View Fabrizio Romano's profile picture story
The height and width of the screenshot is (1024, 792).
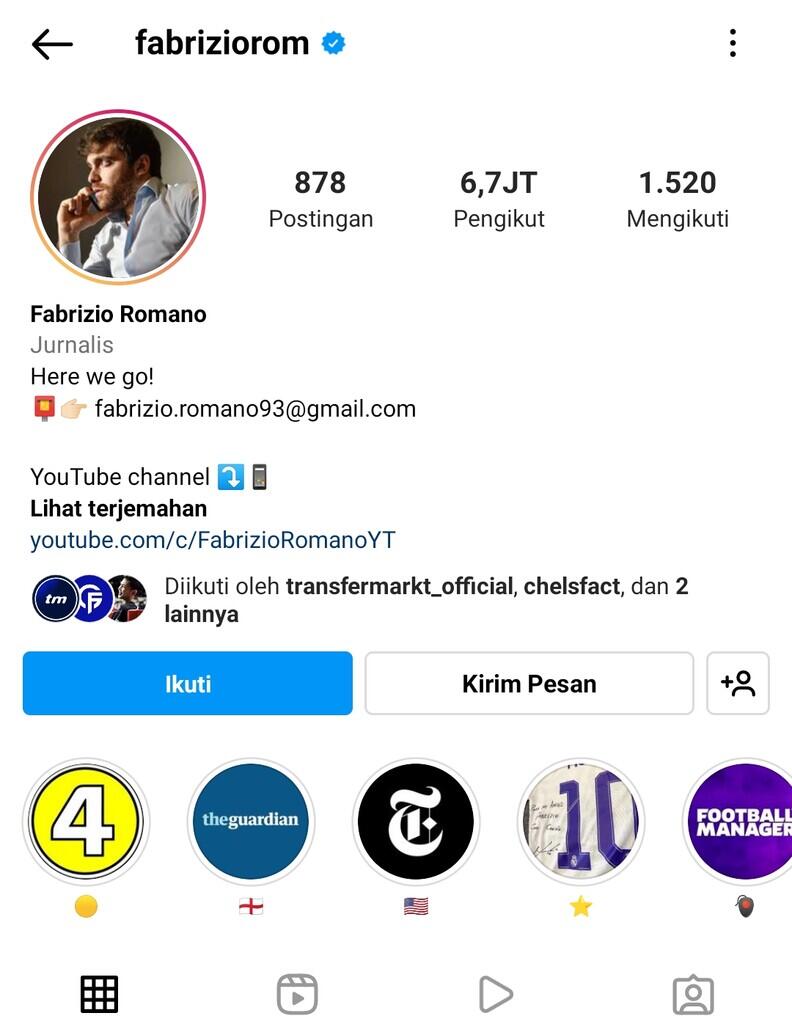click(x=118, y=197)
